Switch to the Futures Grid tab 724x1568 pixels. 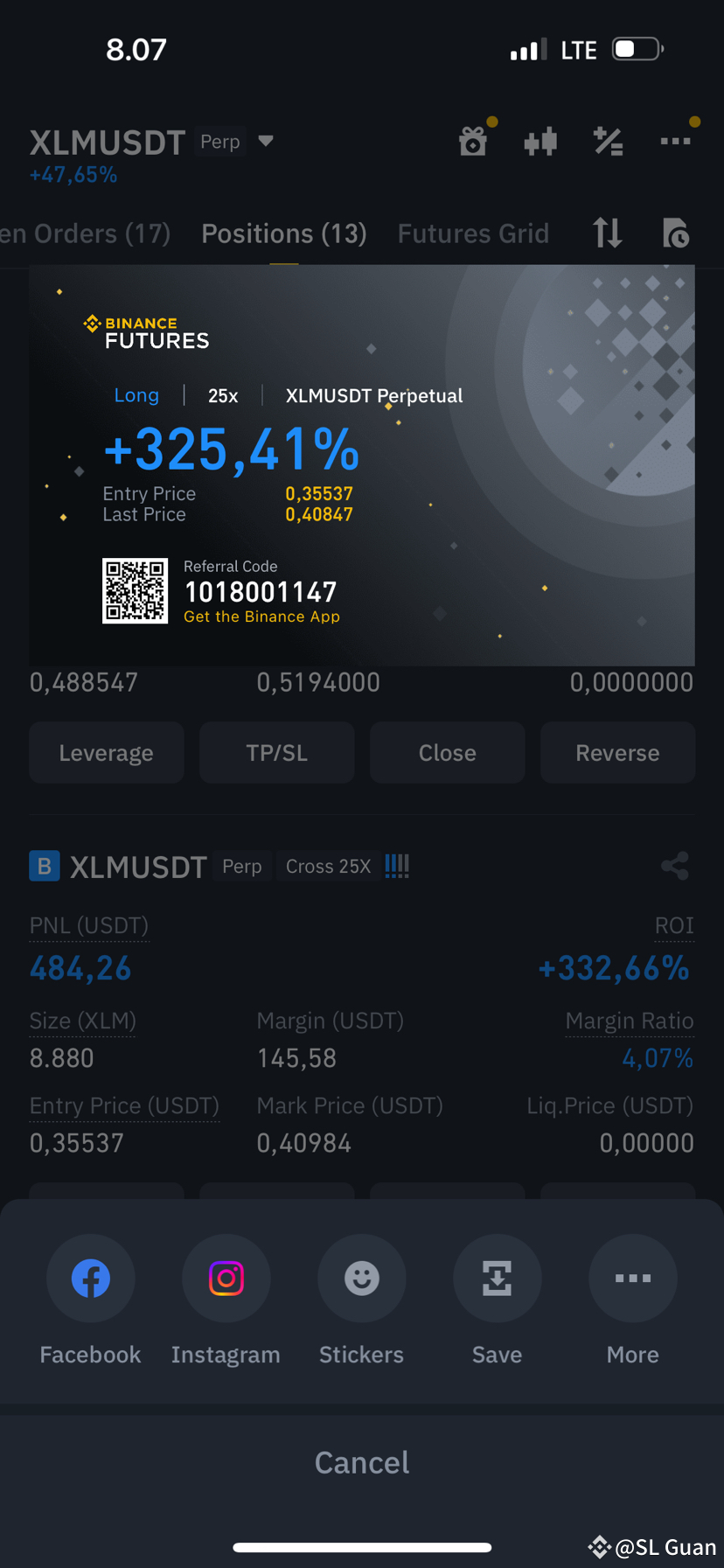[x=473, y=233]
